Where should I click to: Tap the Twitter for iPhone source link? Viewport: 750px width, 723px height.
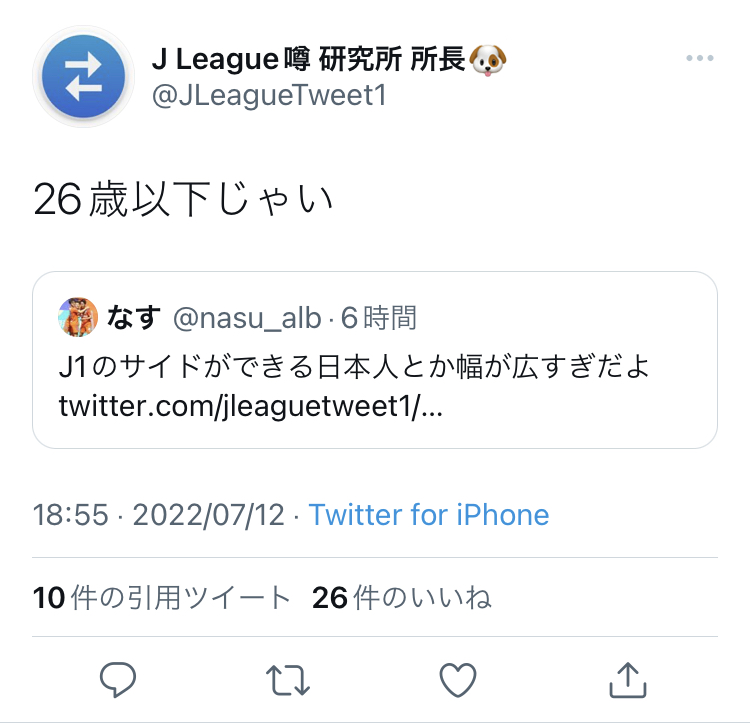pyautogui.click(x=429, y=515)
